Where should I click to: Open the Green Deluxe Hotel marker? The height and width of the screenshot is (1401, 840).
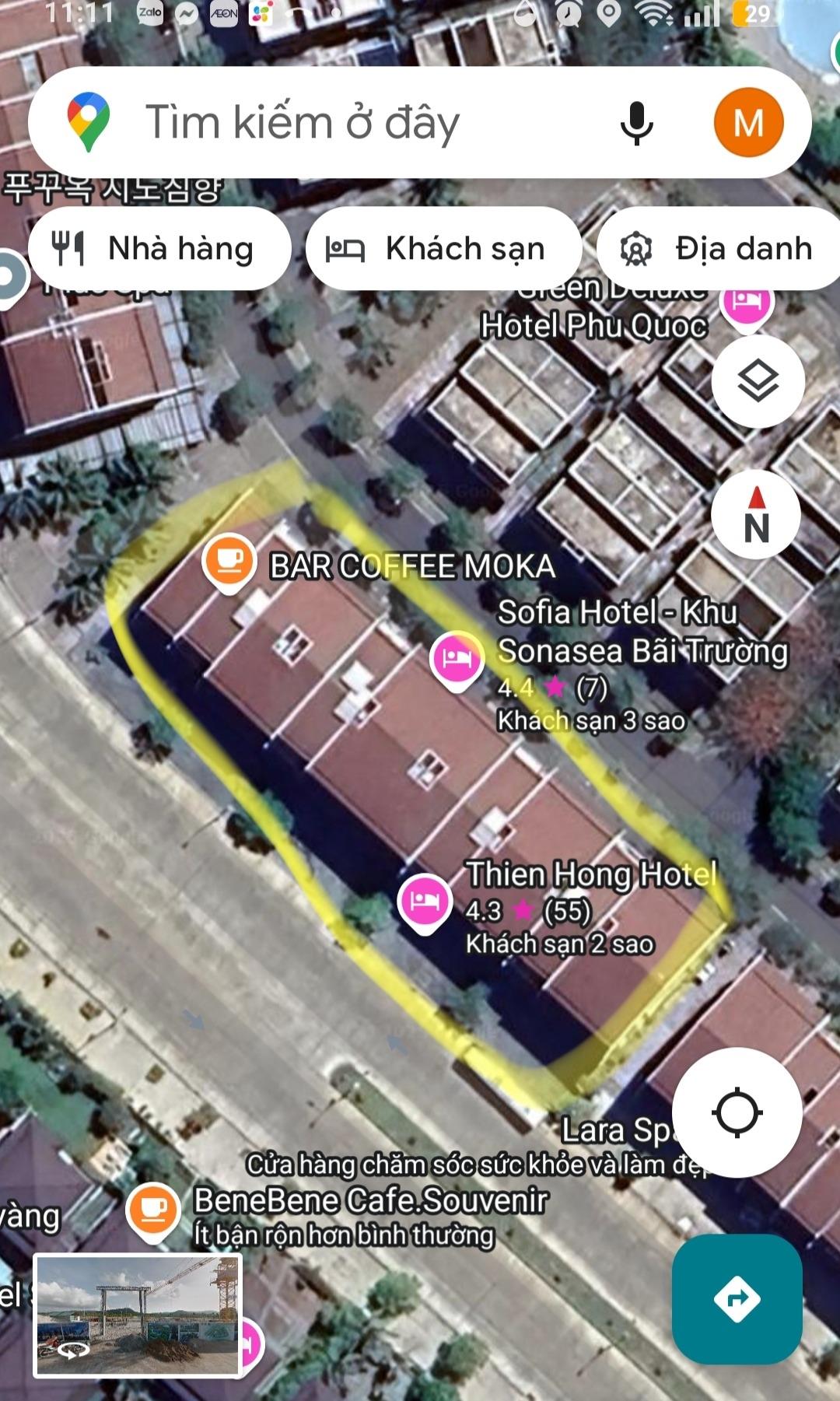pyautogui.click(x=745, y=303)
